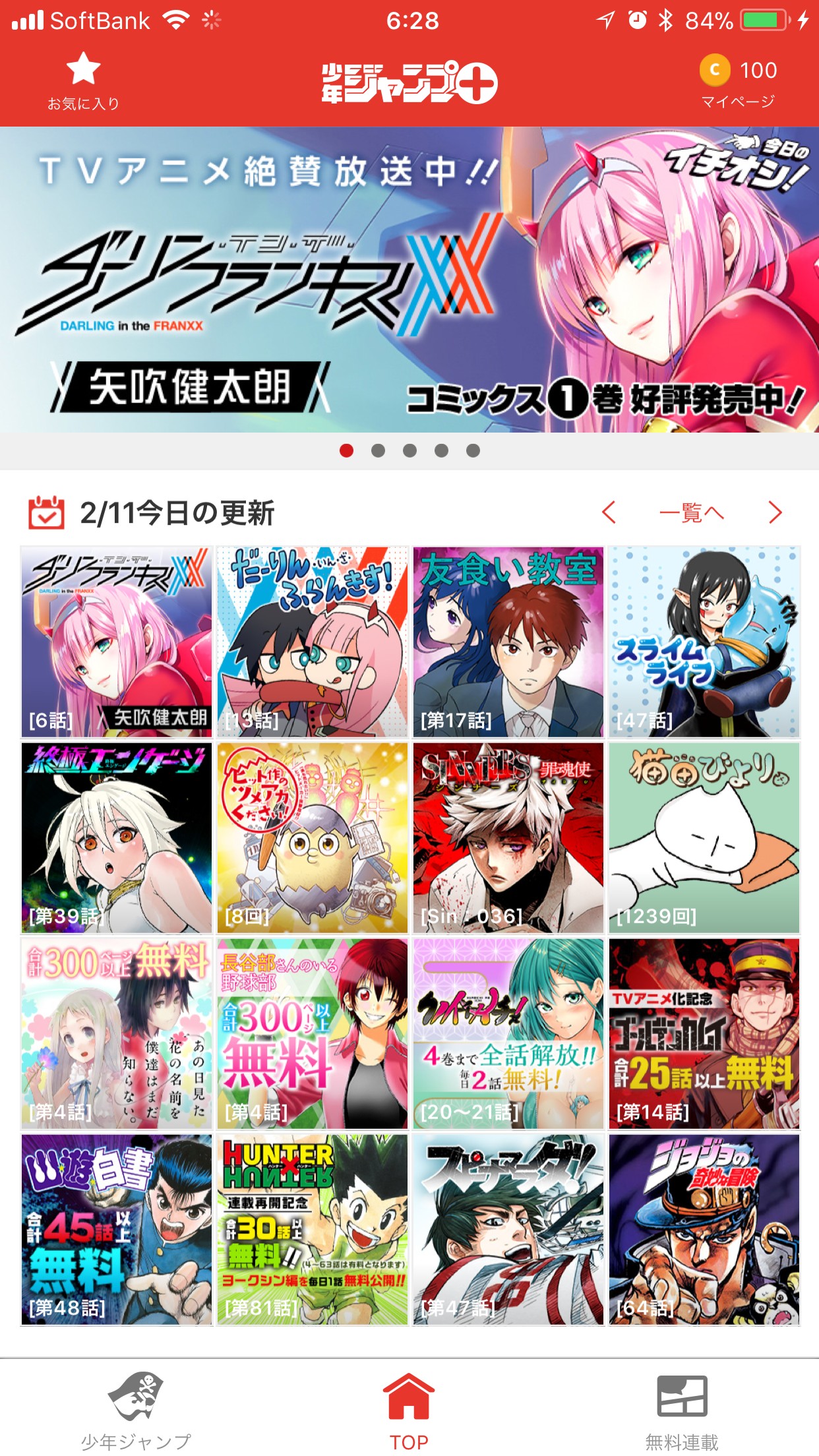Open SINNERS 罪魂使 Sin 036
Screen dimensions: 819x1456
point(508,837)
